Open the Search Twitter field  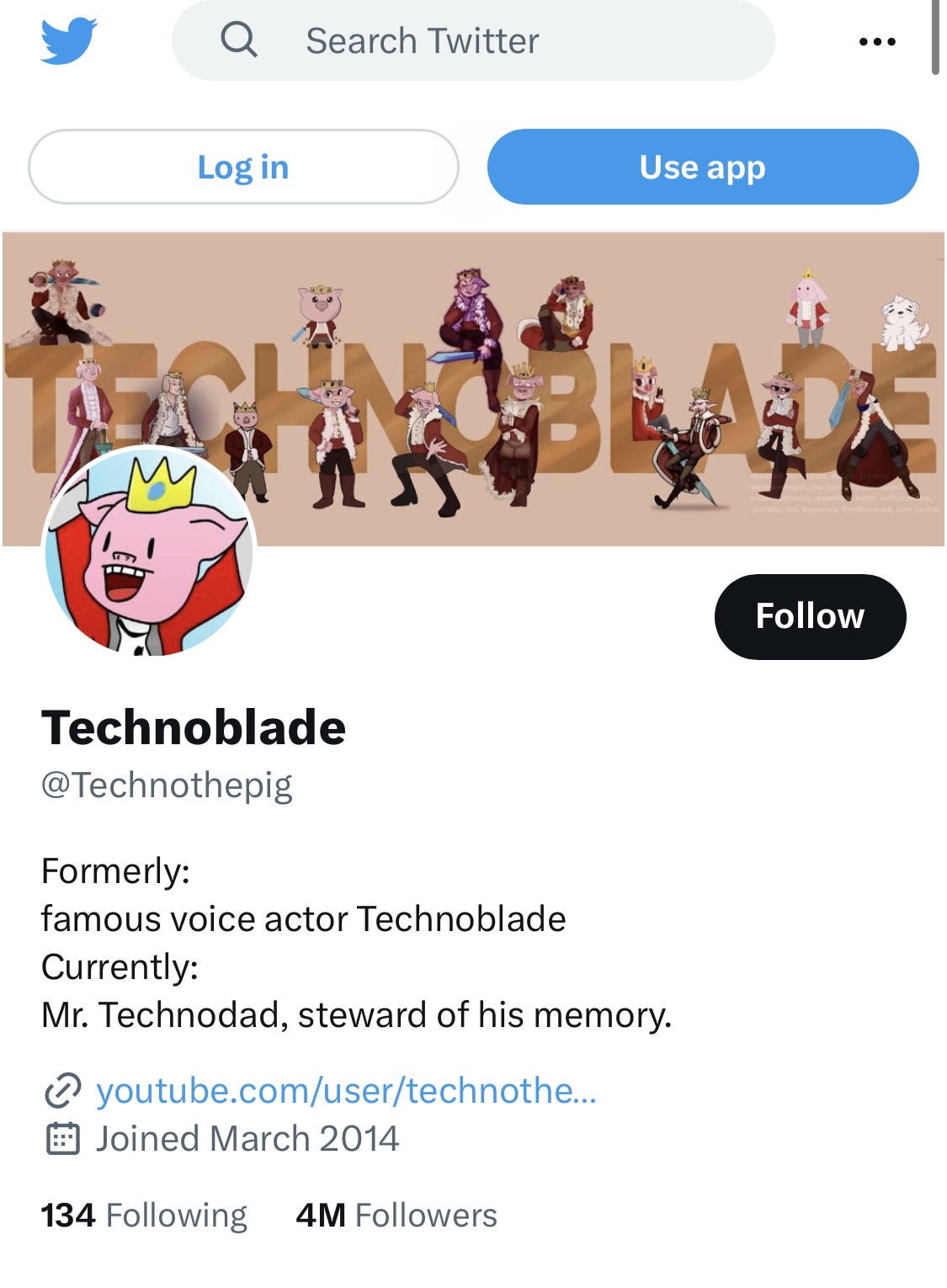473,40
